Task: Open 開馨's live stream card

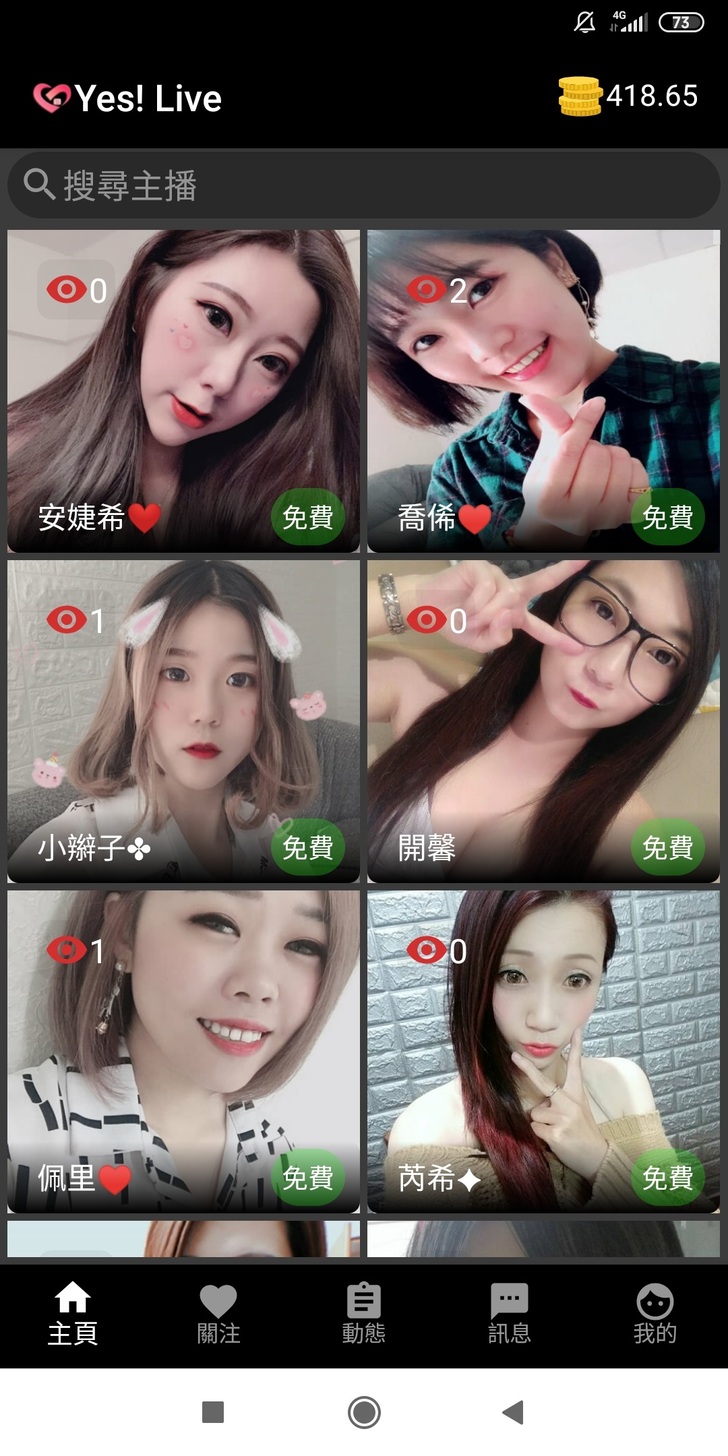Action: tap(543, 721)
